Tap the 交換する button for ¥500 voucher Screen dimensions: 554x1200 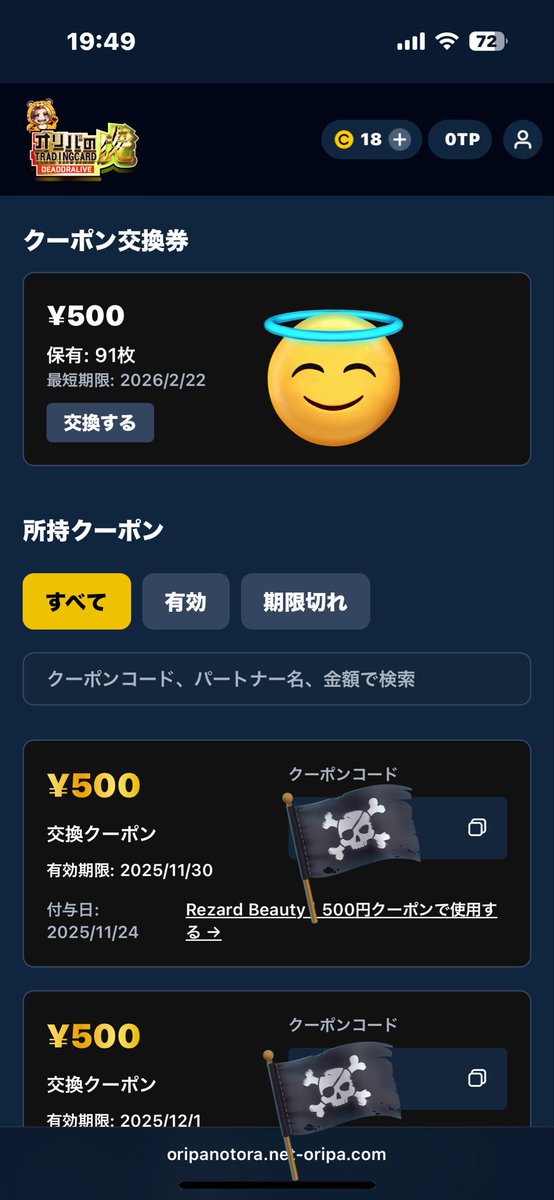coord(100,423)
